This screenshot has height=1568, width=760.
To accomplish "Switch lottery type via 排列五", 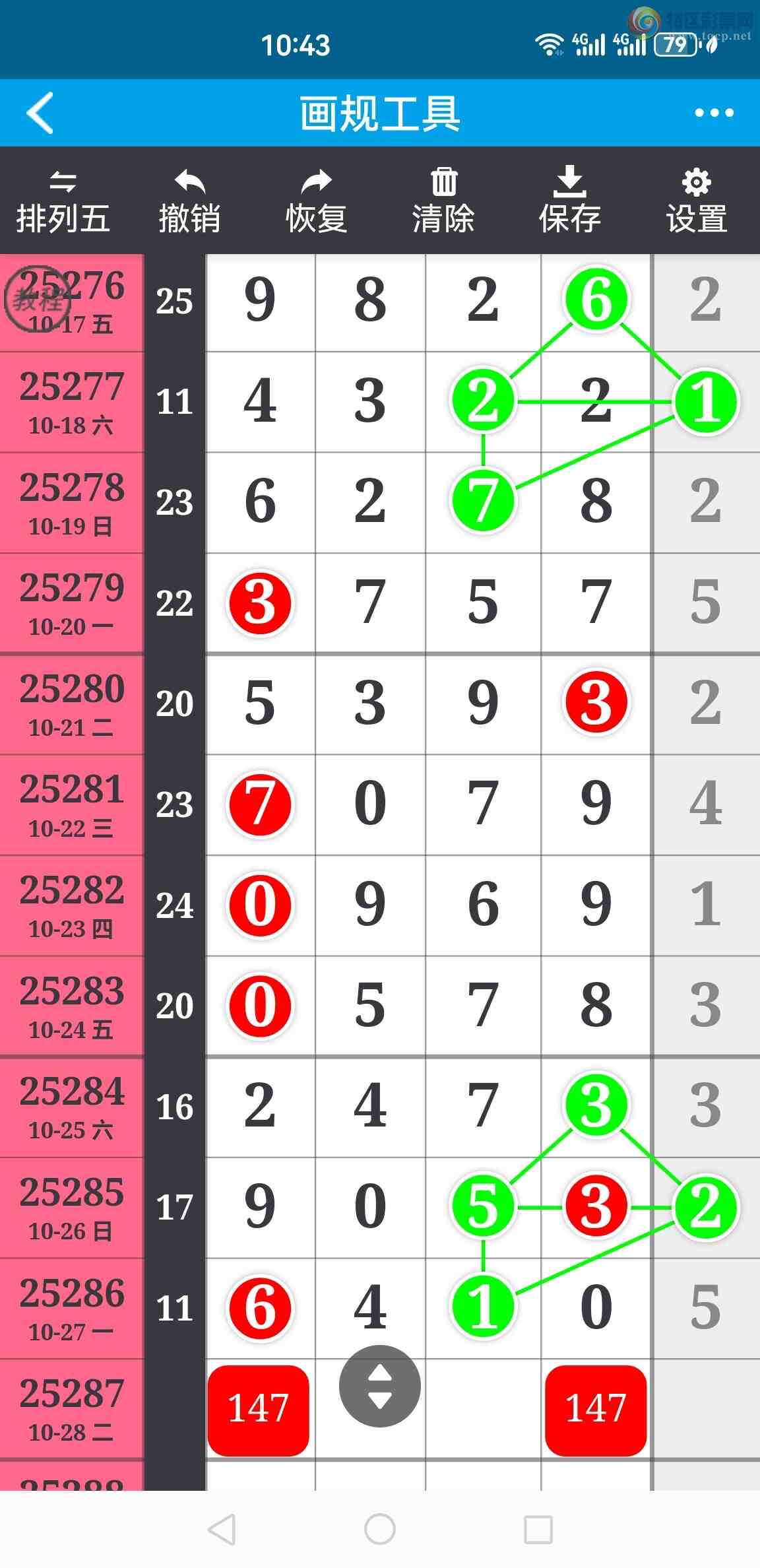I will 63,201.
